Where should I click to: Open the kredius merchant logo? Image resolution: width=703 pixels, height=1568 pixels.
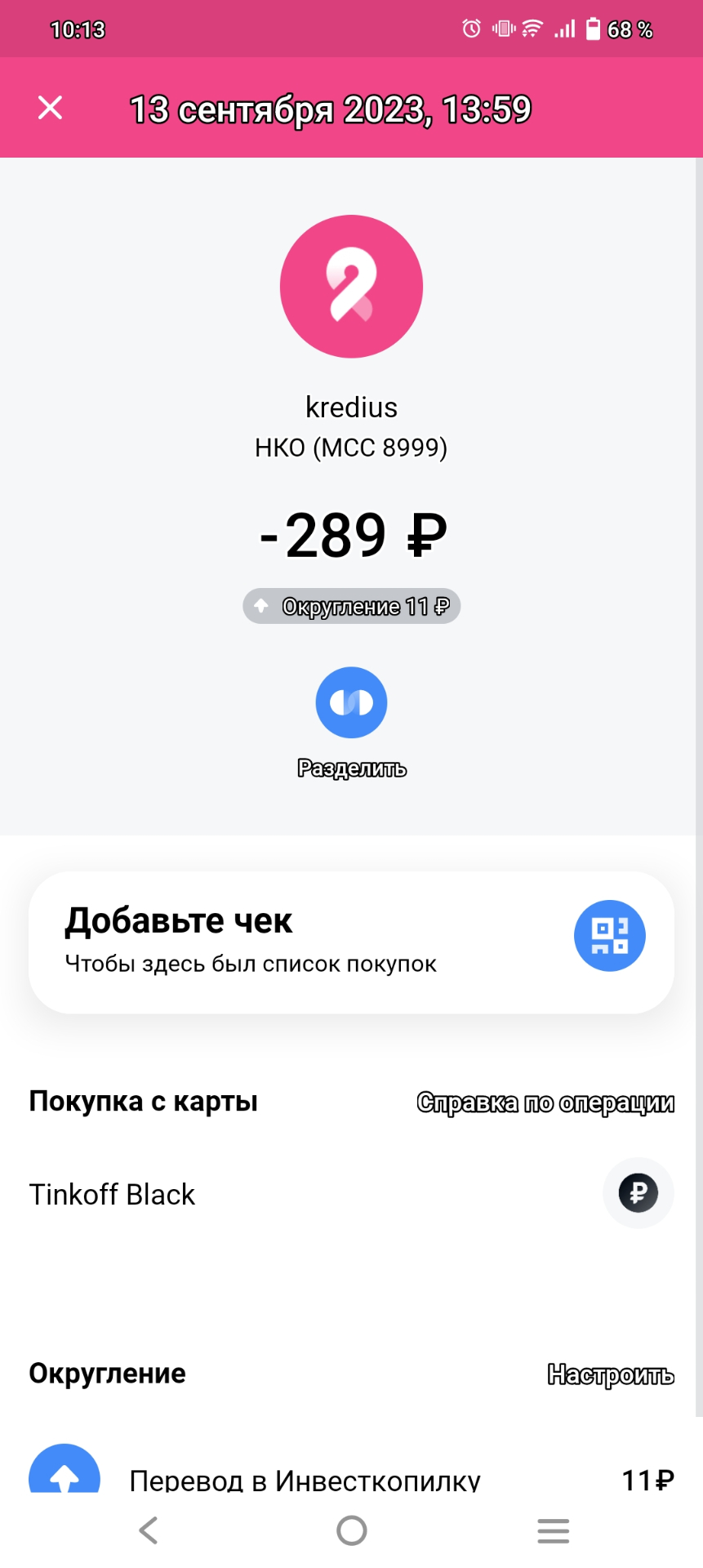351,287
